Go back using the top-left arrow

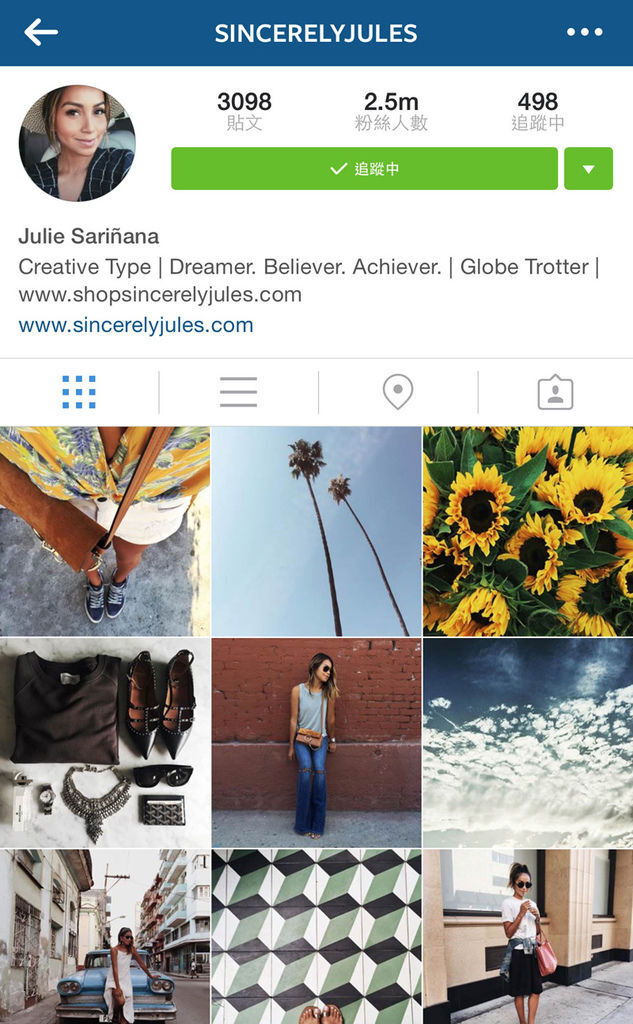[x=41, y=32]
